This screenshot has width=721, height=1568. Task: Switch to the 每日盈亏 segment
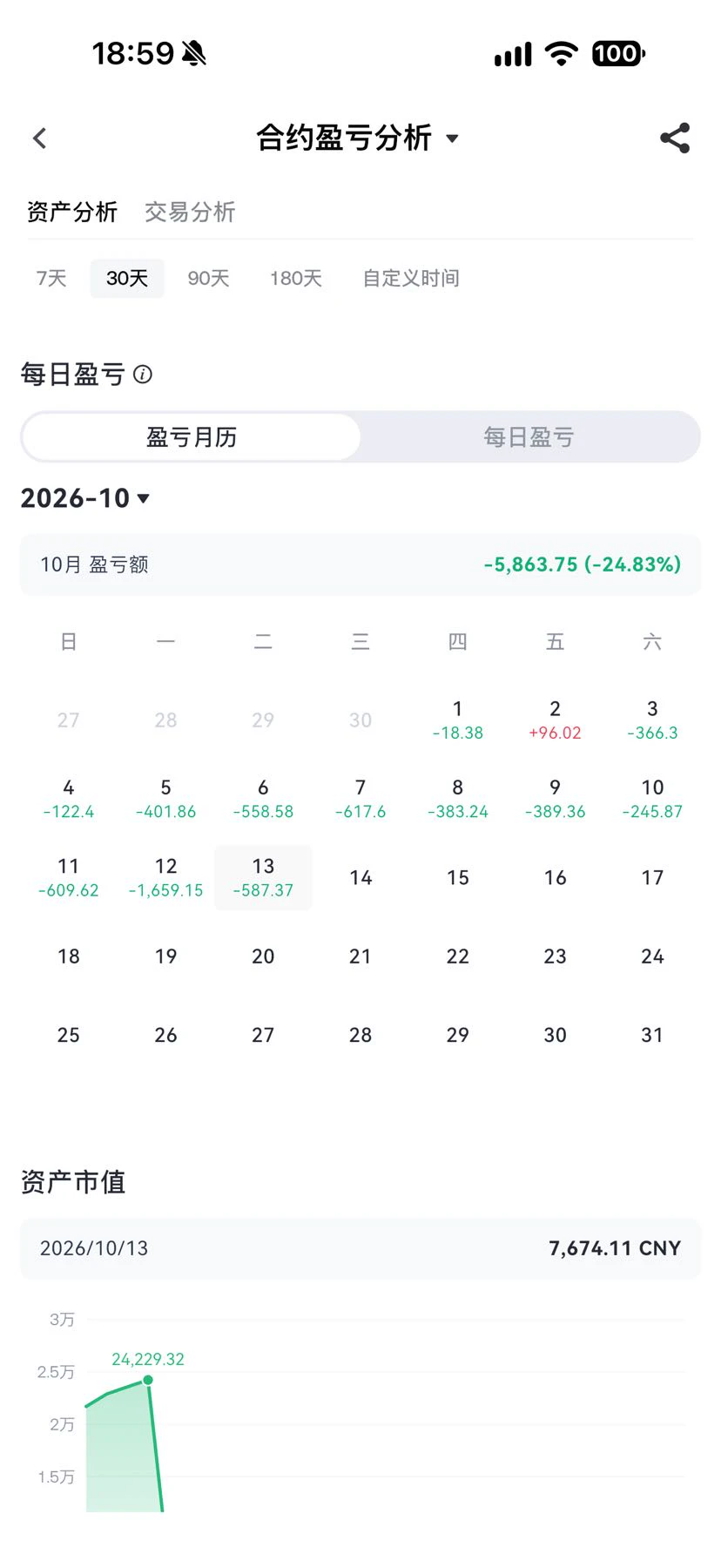(529, 436)
